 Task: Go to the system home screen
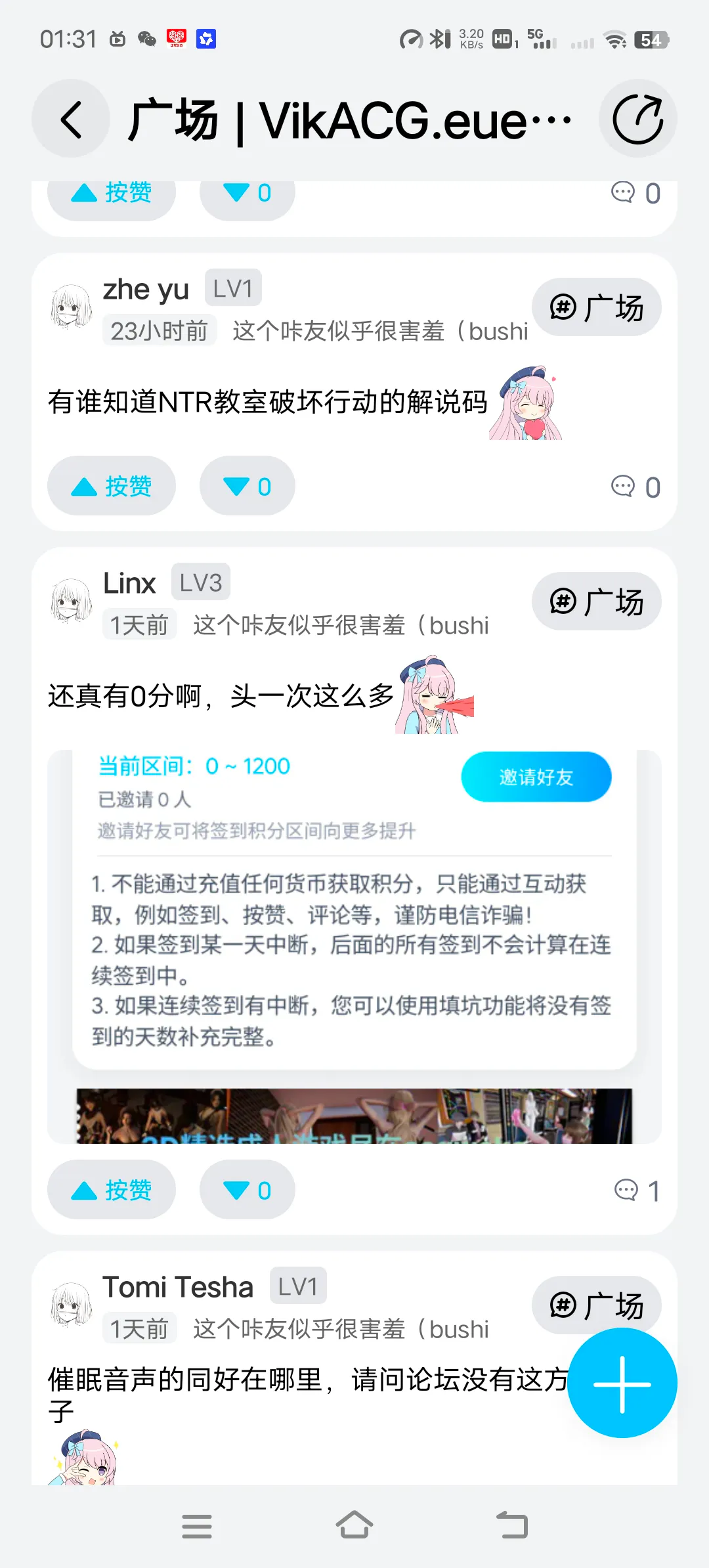click(354, 1525)
